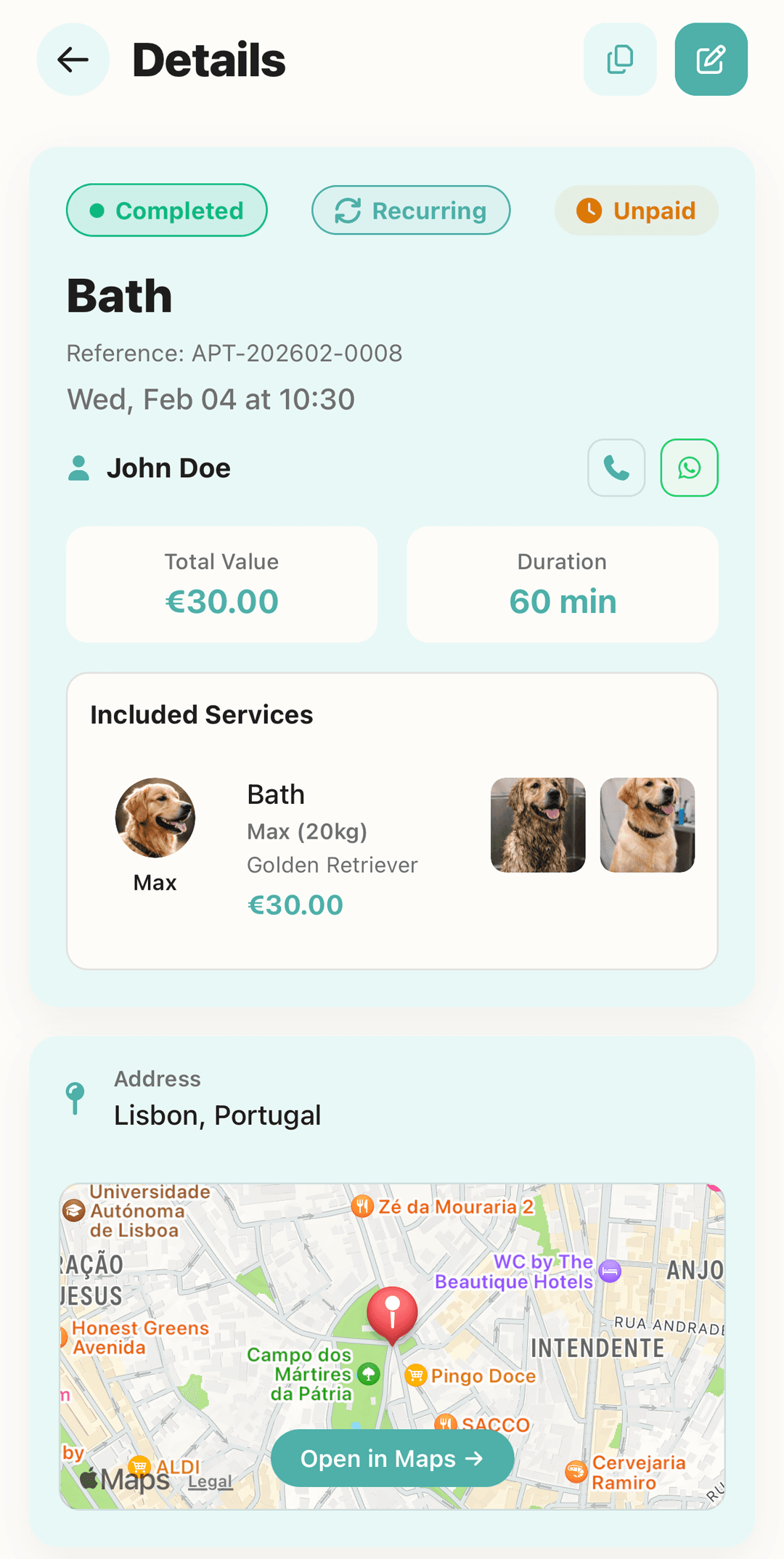Open the edit appointment screen
Screen dimensions: 784x1559
[710, 60]
